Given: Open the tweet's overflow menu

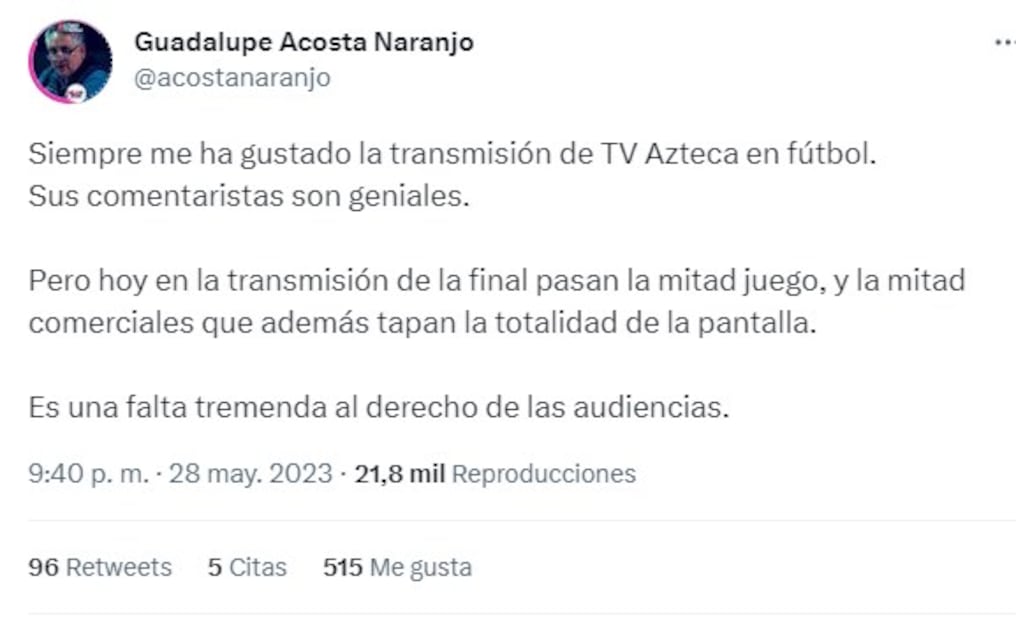Looking at the screenshot, I should coord(1003,44).
